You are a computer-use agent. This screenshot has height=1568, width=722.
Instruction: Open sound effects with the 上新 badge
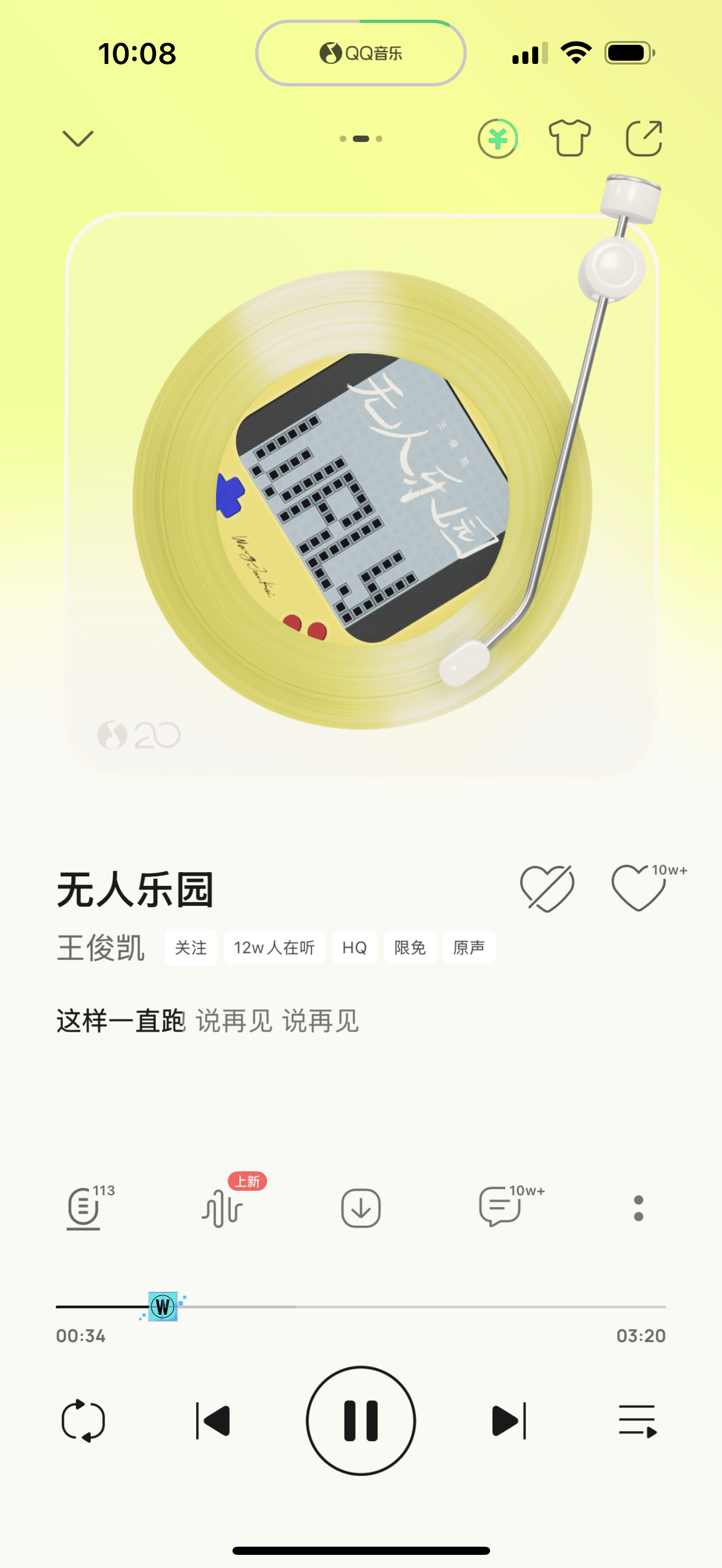pos(222,1208)
